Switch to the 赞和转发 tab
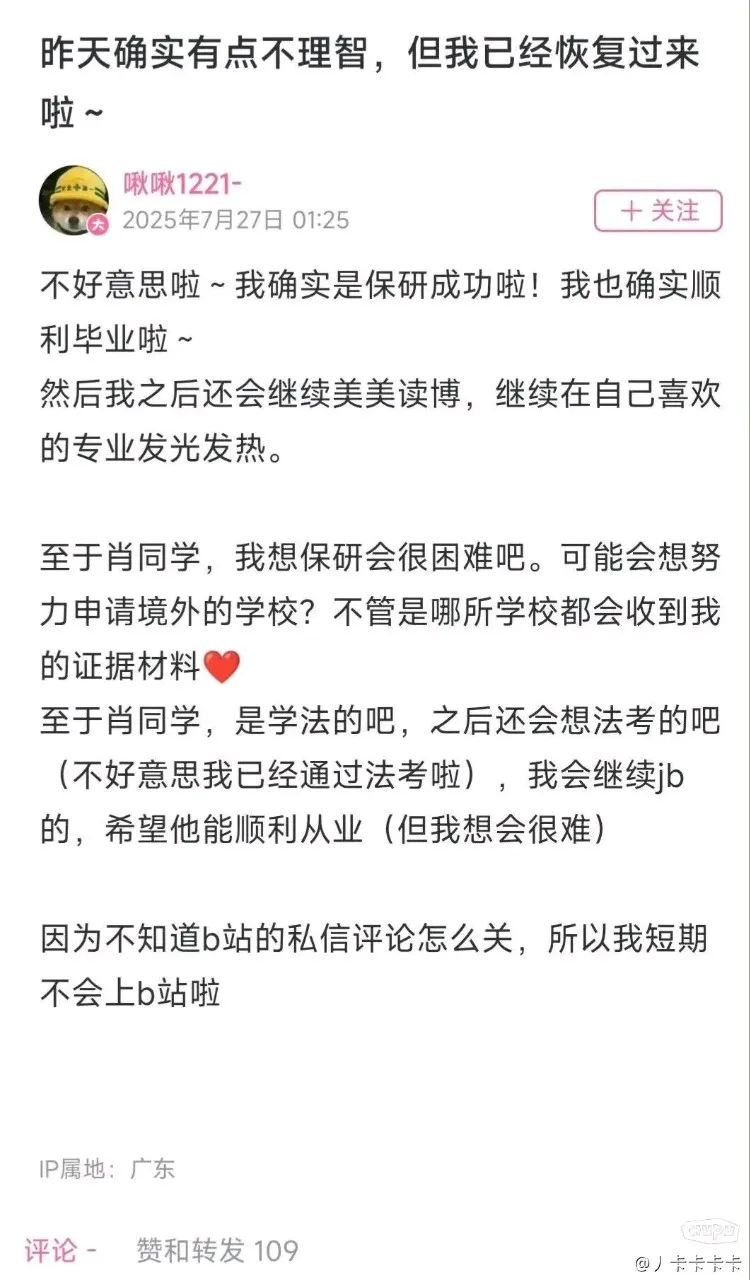The width and height of the screenshot is (750, 1280). (x=217, y=1250)
